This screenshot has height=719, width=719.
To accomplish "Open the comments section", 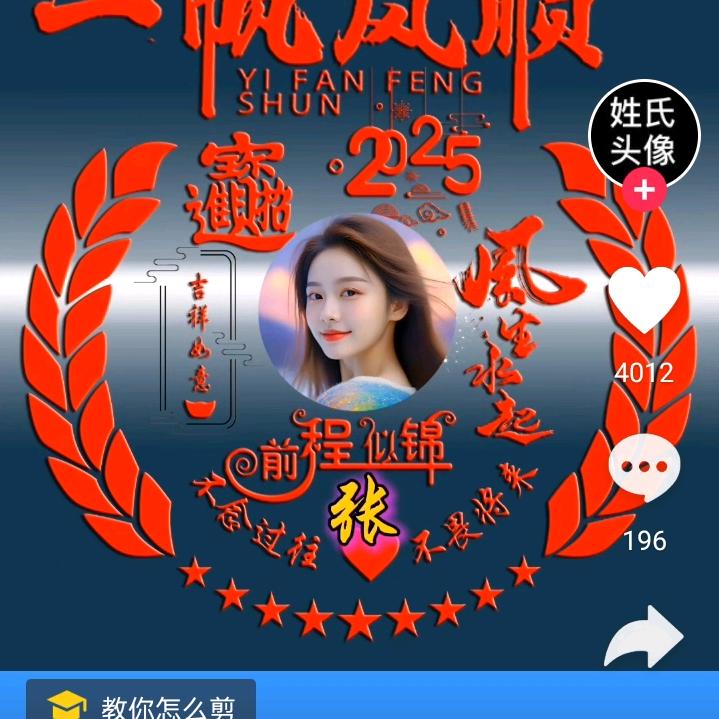I will tap(644, 468).
